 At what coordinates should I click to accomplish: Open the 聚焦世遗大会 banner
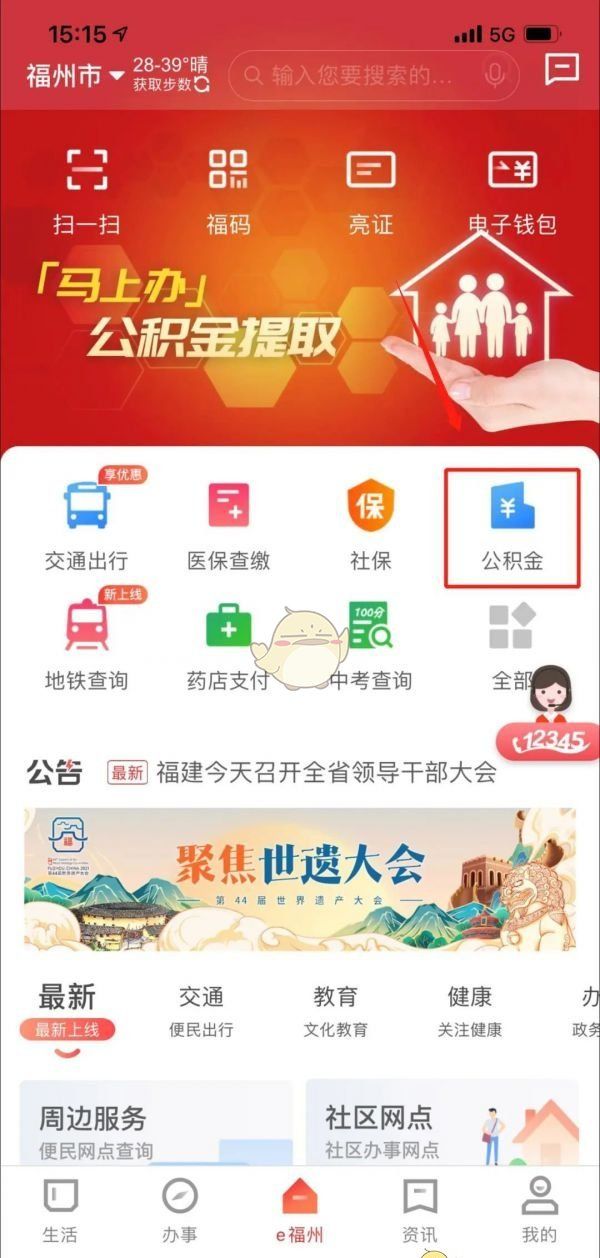click(x=300, y=879)
